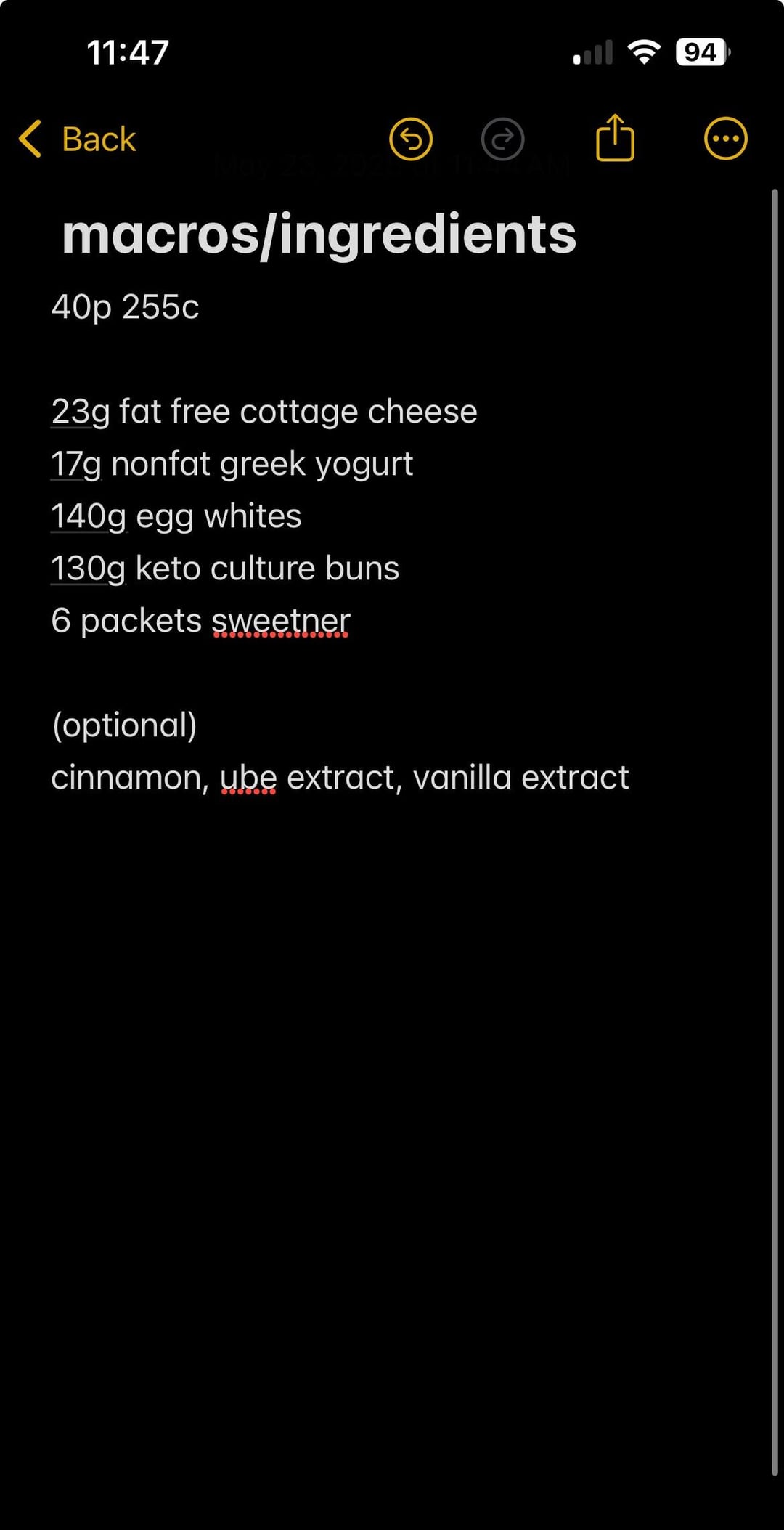This screenshot has width=784, height=1530.
Task: Tap the redo arrow icon
Action: click(x=502, y=139)
